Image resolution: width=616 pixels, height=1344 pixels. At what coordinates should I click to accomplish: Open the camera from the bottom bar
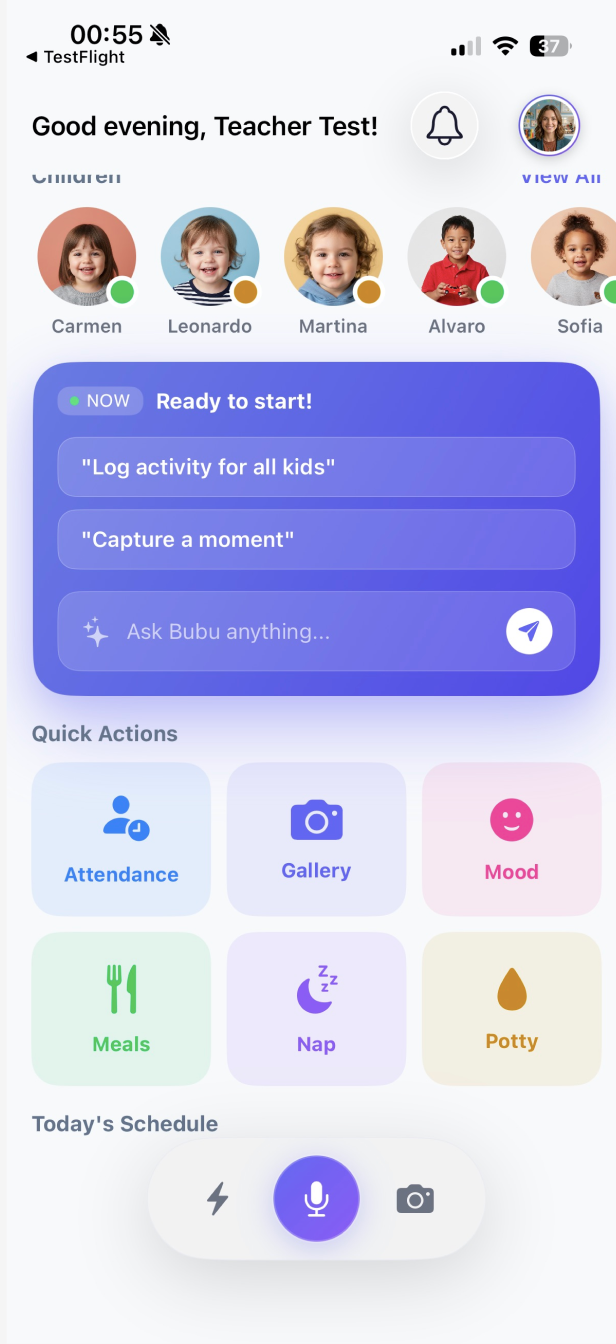click(x=415, y=1198)
